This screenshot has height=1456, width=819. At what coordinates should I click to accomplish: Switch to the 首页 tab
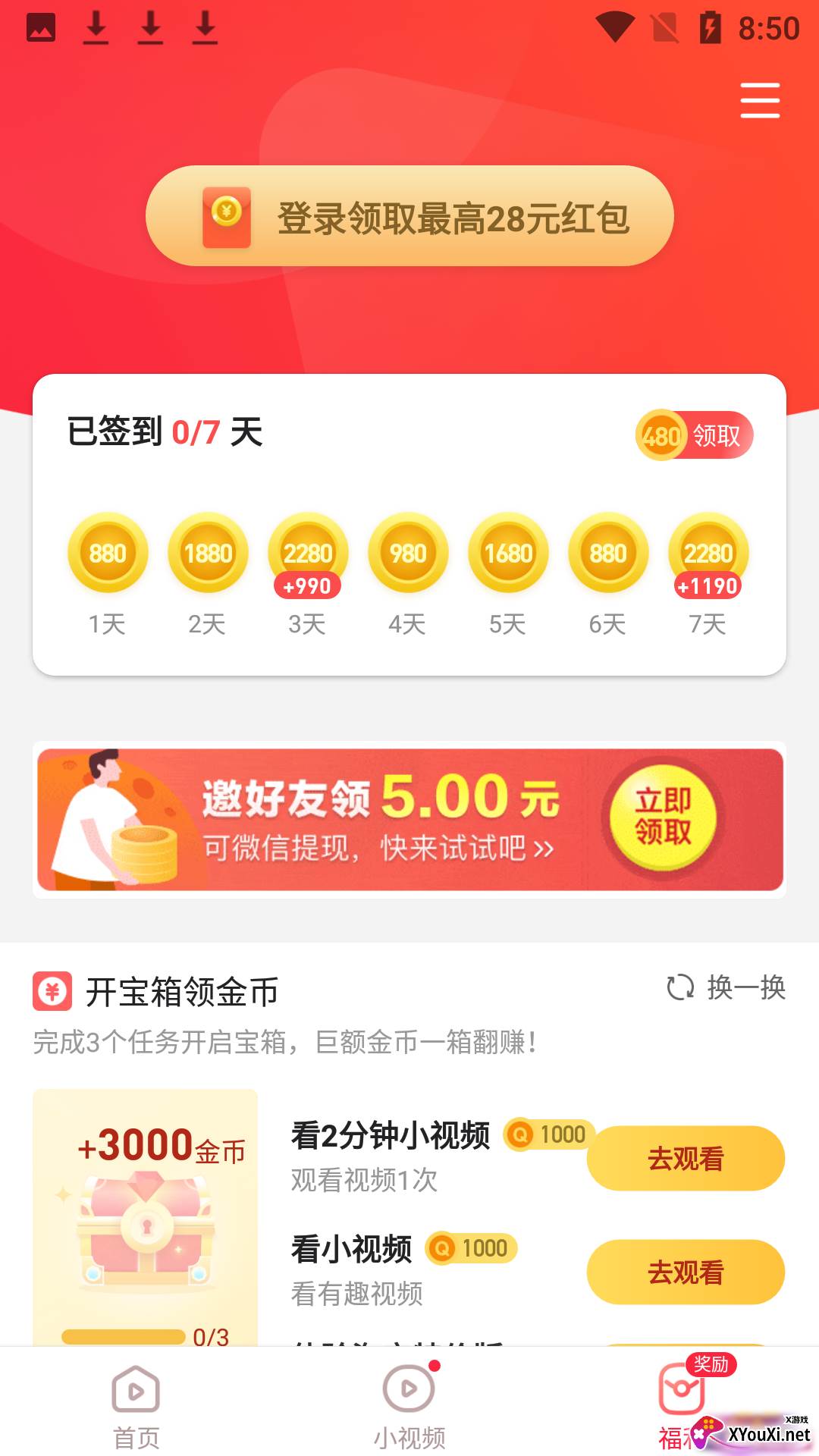tap(136, 1405)
